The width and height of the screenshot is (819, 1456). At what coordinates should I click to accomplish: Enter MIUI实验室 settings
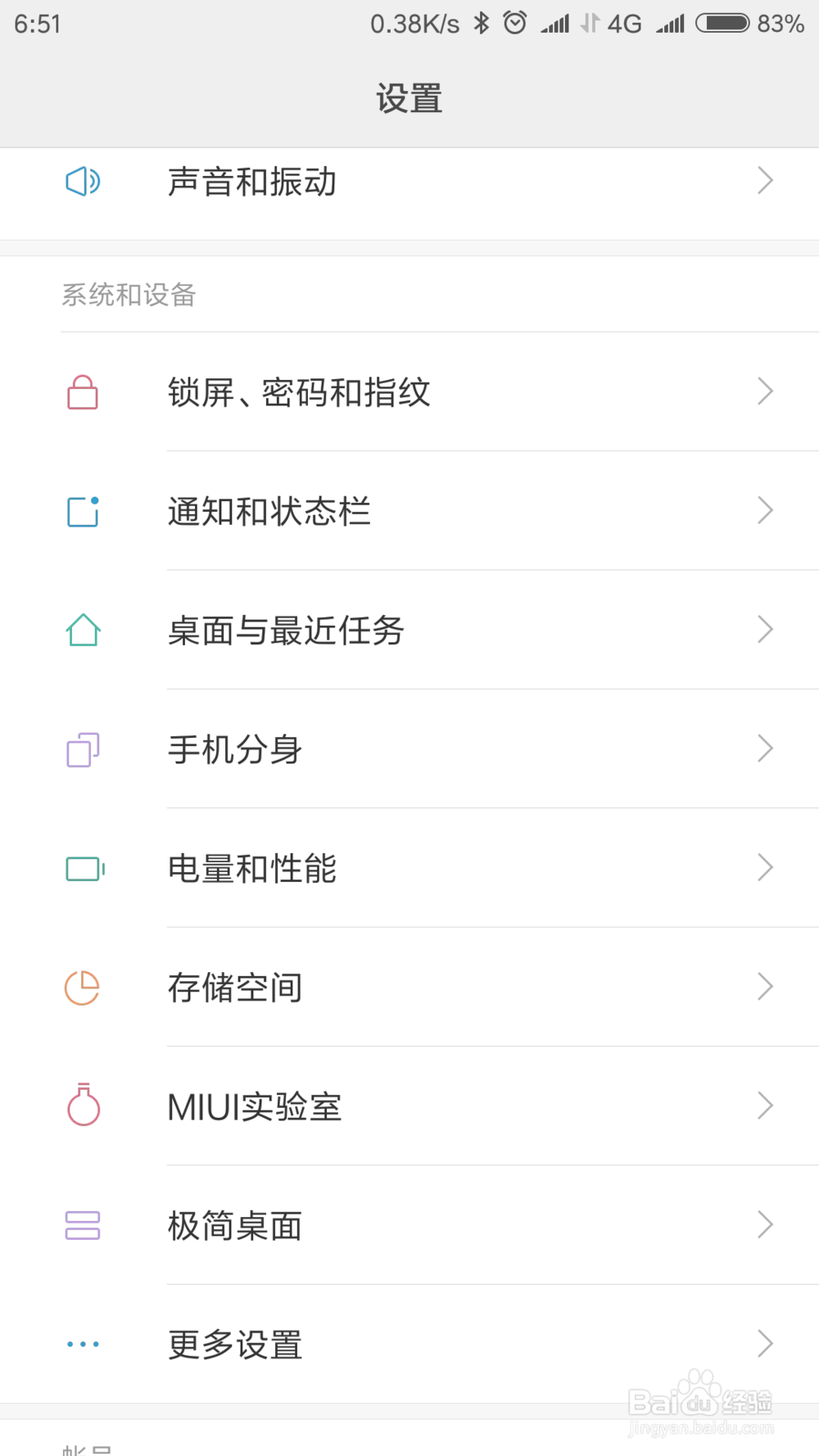click(409, 1106)
